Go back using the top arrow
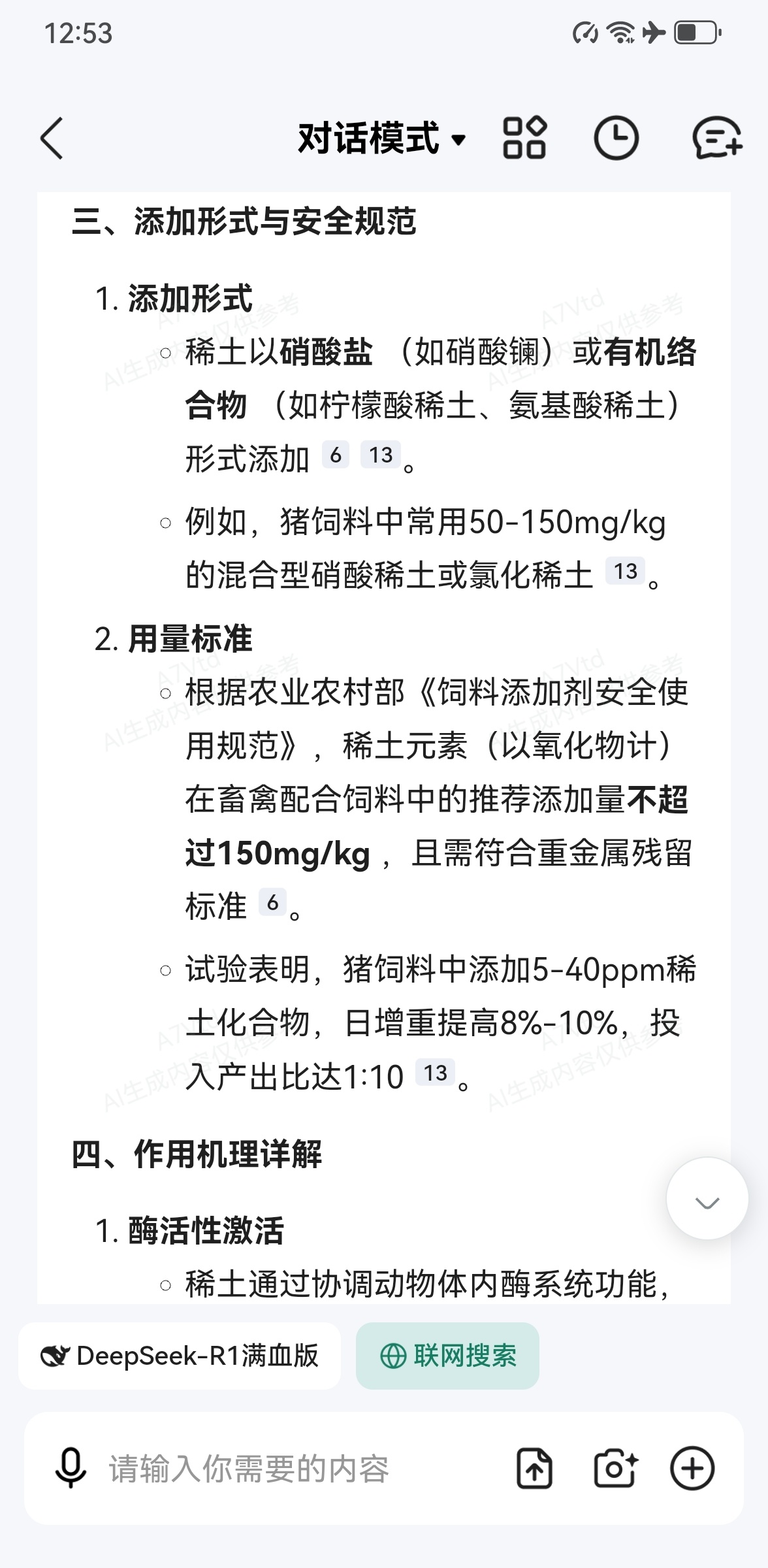 coord(52,139)
